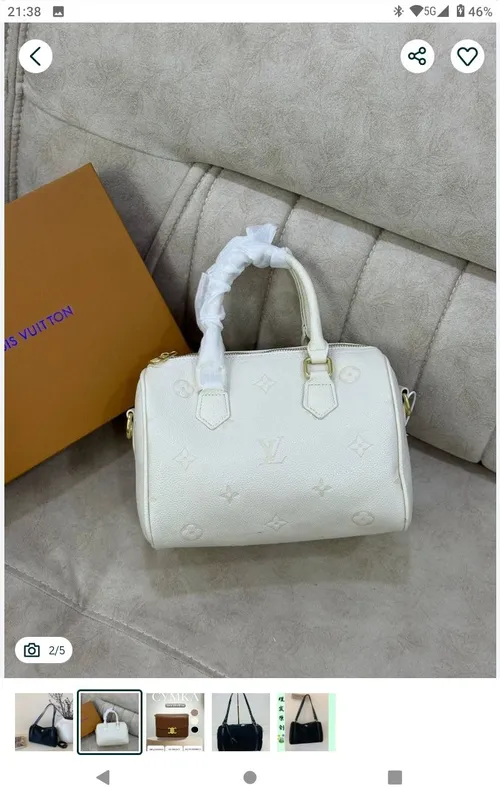Show the last thumbnail with green border
This screenshot has height=800, width=500.
pos(306,721)
